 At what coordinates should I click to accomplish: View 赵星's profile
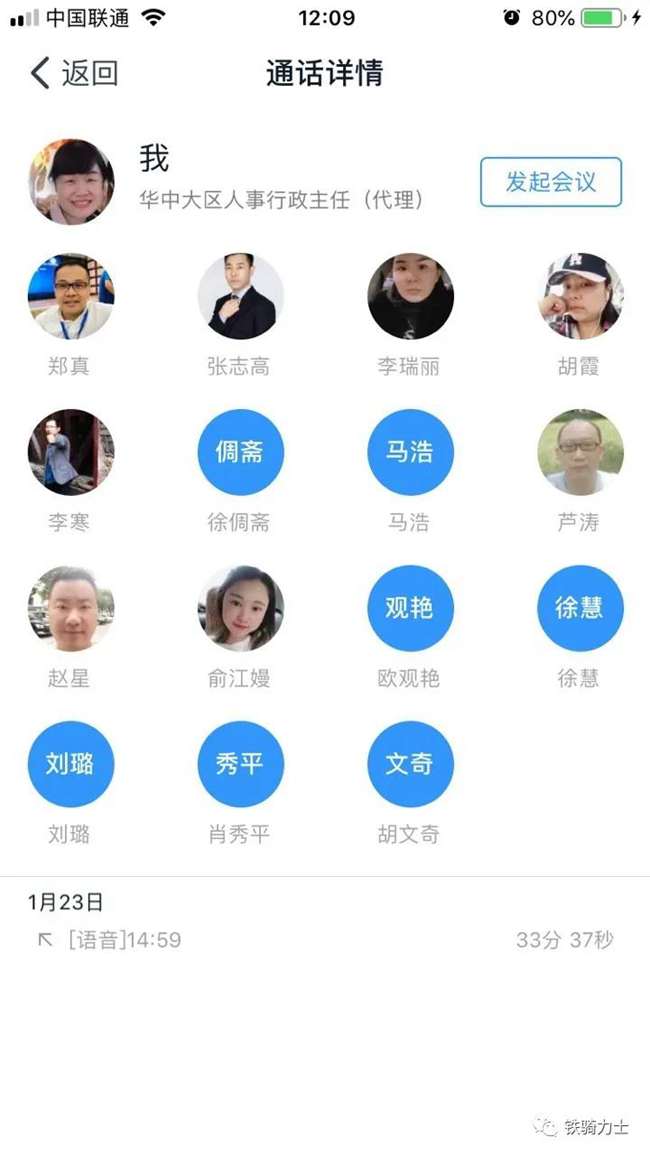[x=70, y=608]
